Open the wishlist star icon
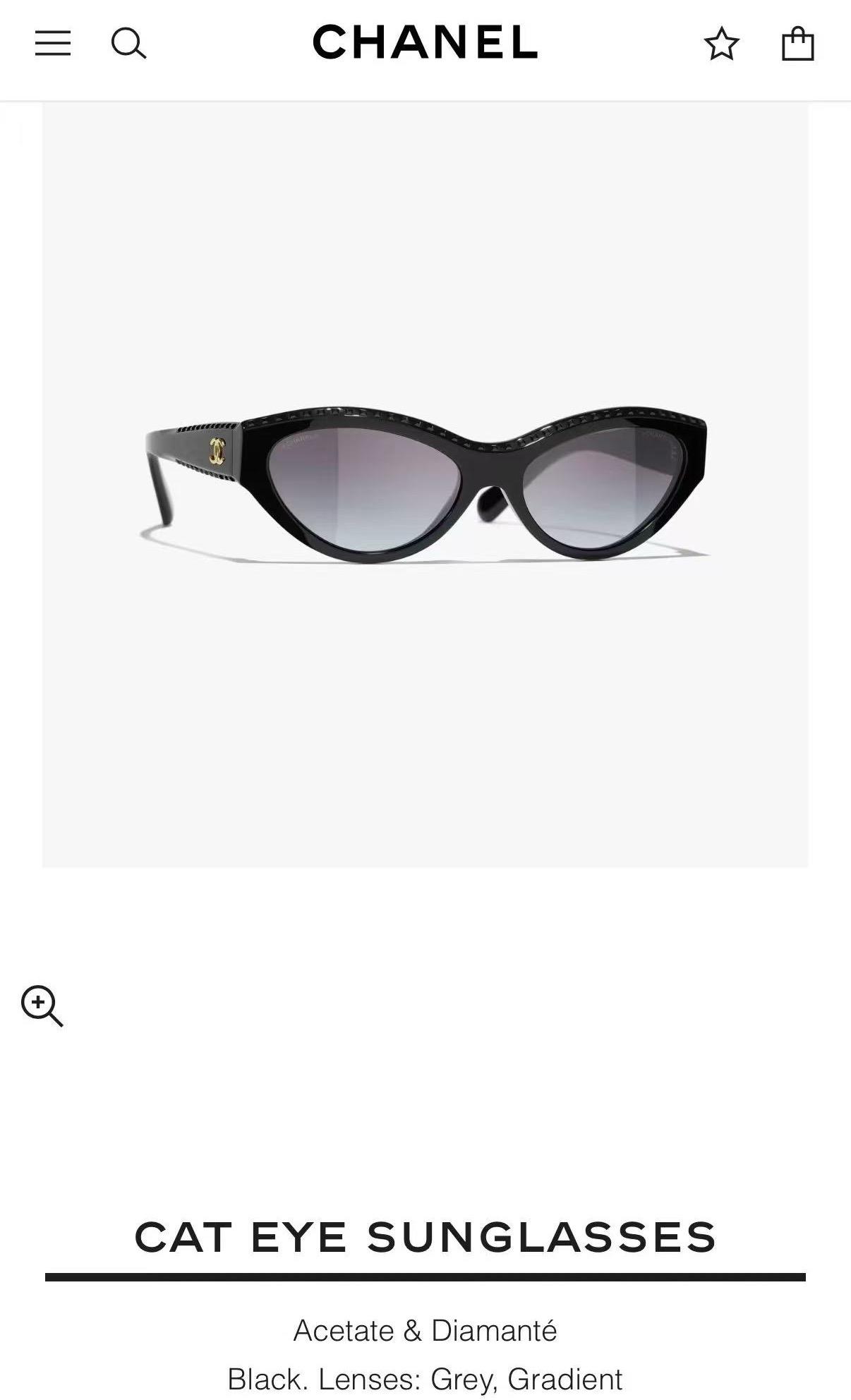 click(721, 44)
